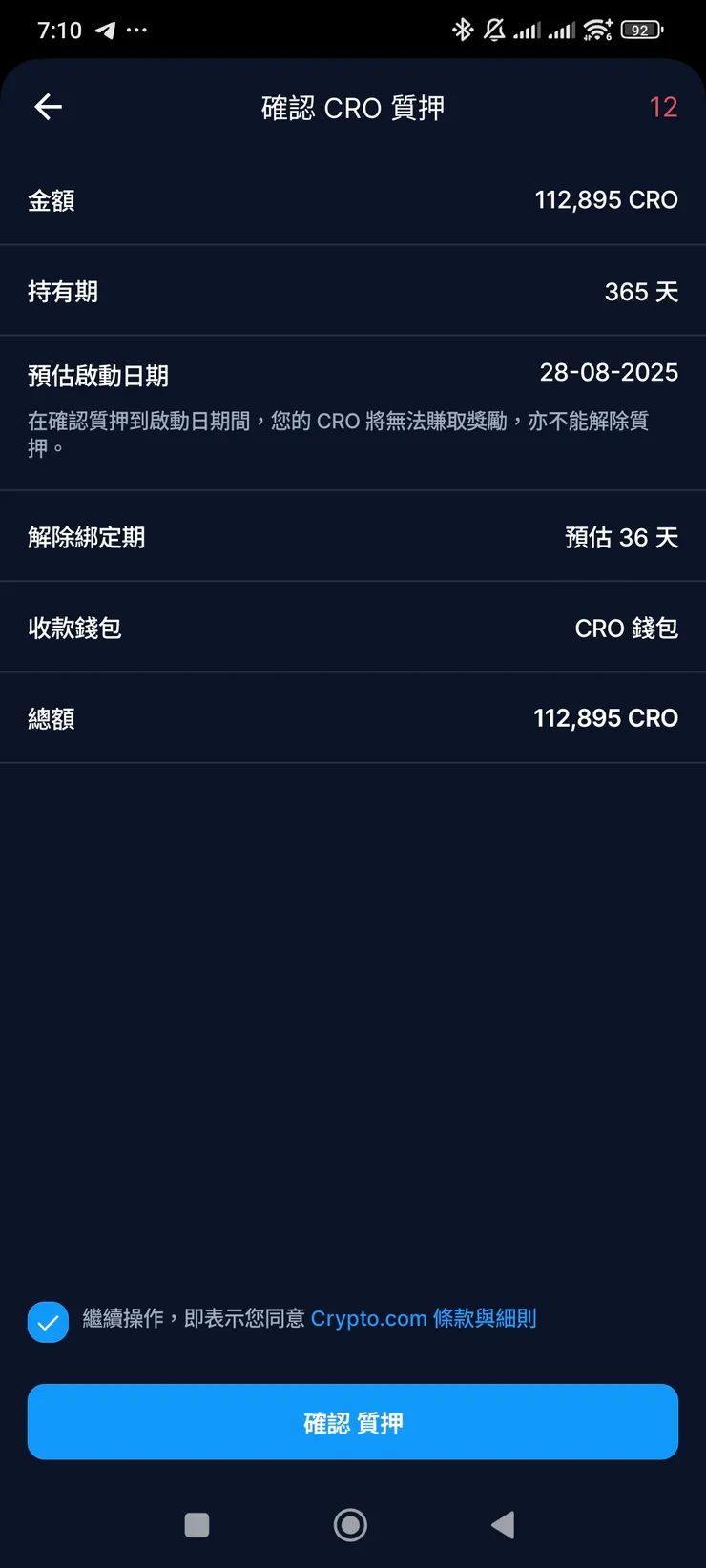Viewport: 706px width, 1568px height.
Task: Tap the back arrow to exit confirmation
Action: click(48, 107)
